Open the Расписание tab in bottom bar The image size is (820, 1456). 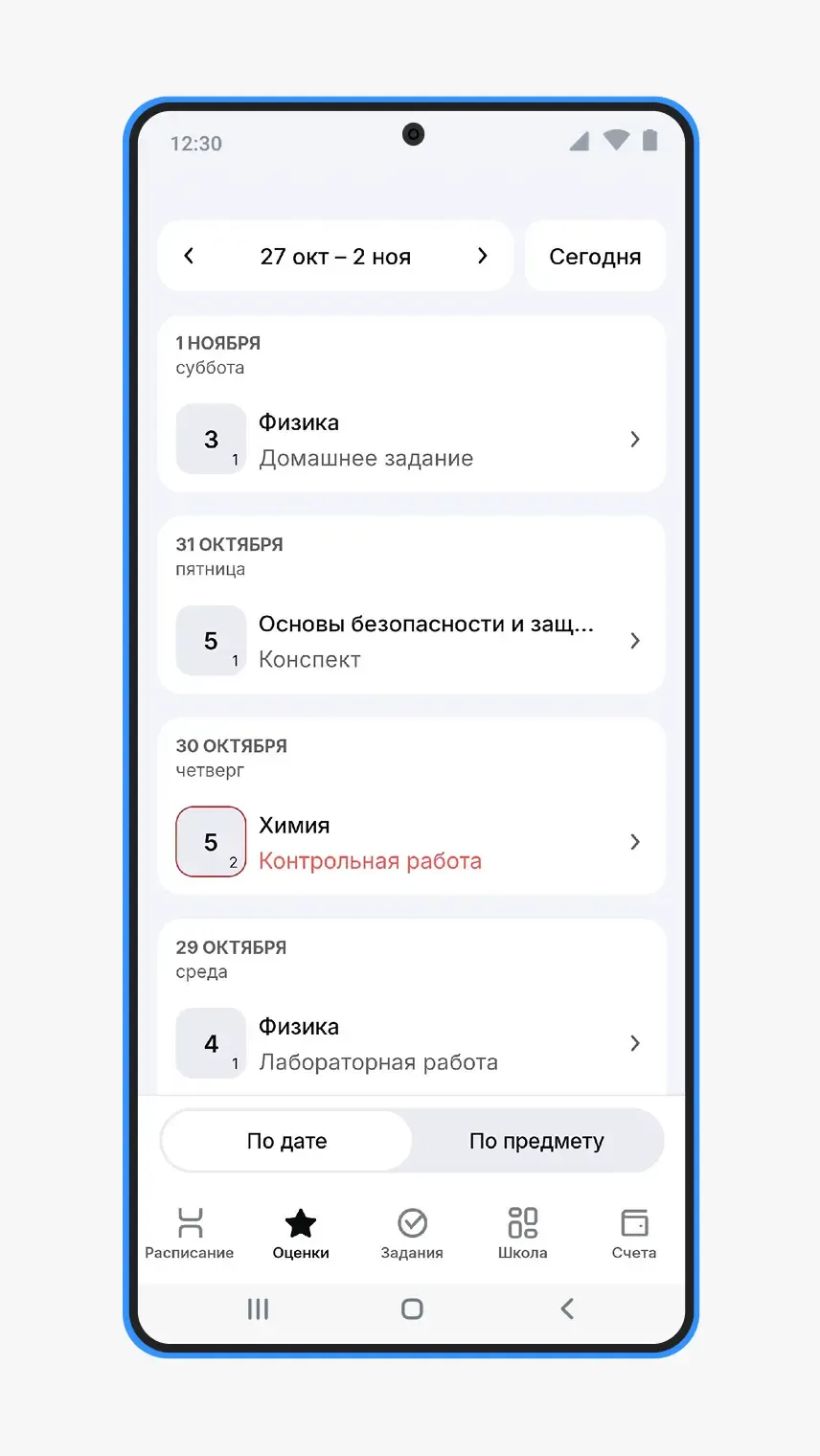pos(190,1235)
